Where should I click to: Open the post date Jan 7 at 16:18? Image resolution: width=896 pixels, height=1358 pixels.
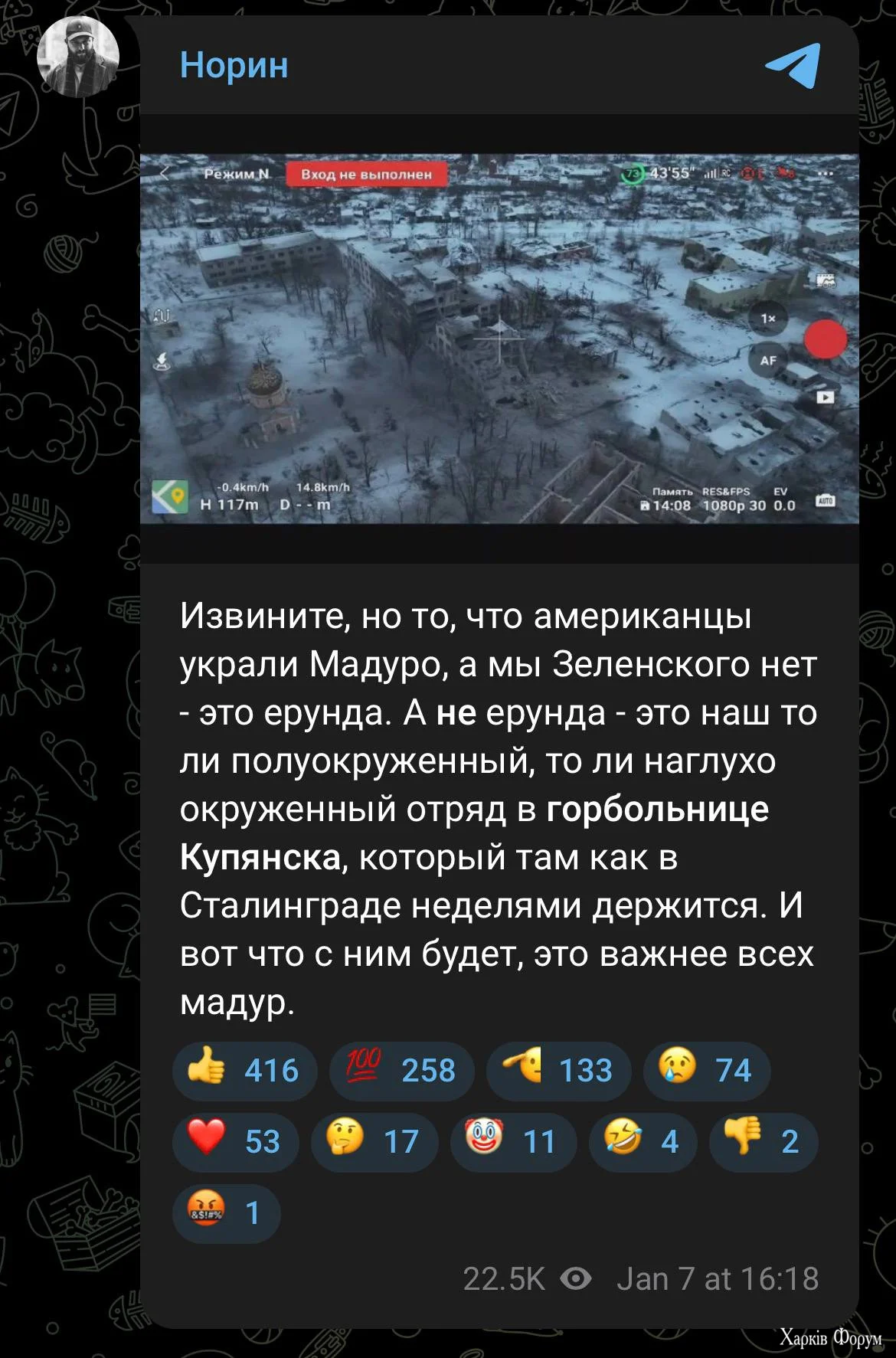pyautogui.click(x=718, y=1278)
